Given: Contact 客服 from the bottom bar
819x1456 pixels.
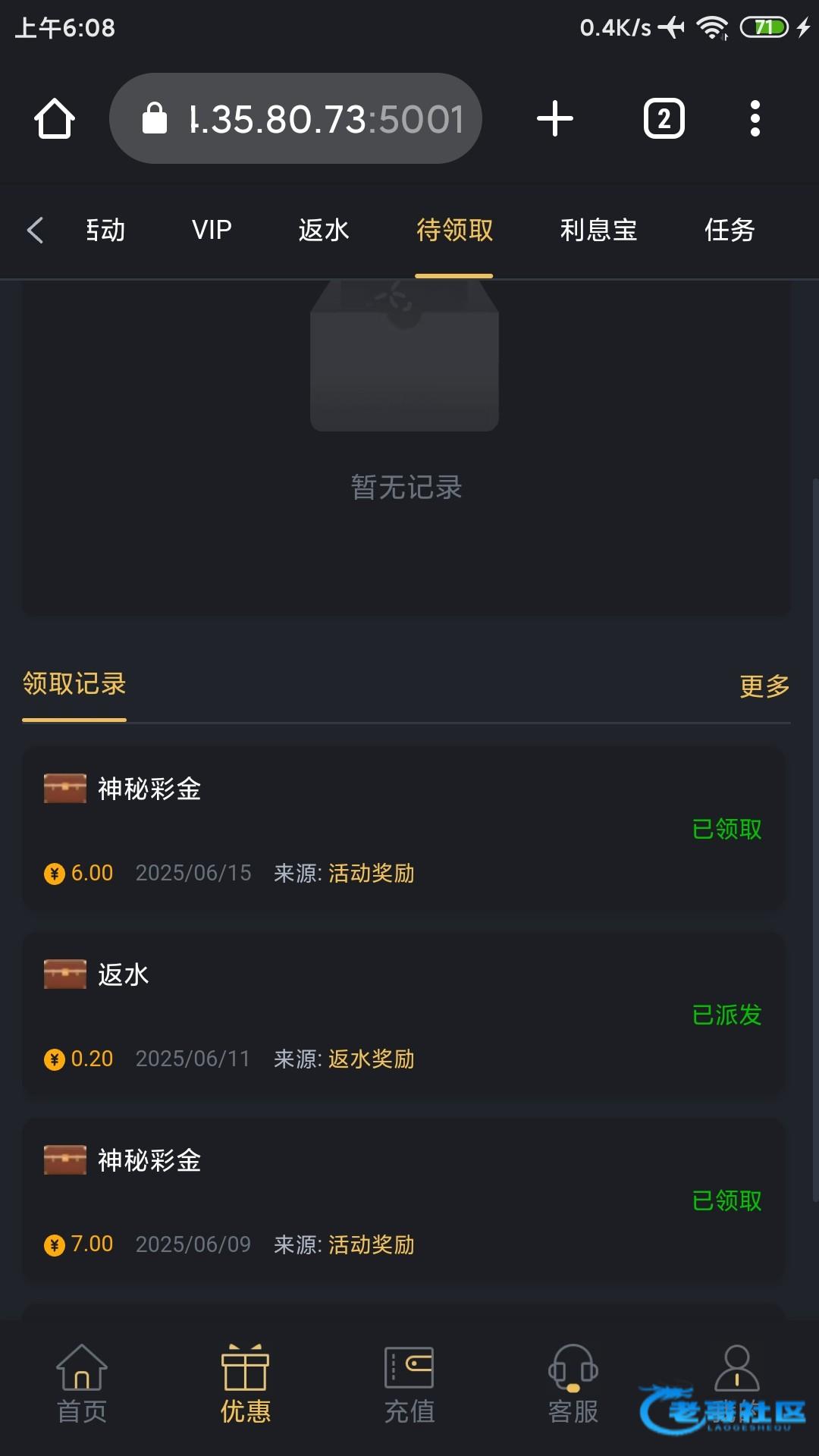Looking at the screenshot, I should tap(573, 1384).
